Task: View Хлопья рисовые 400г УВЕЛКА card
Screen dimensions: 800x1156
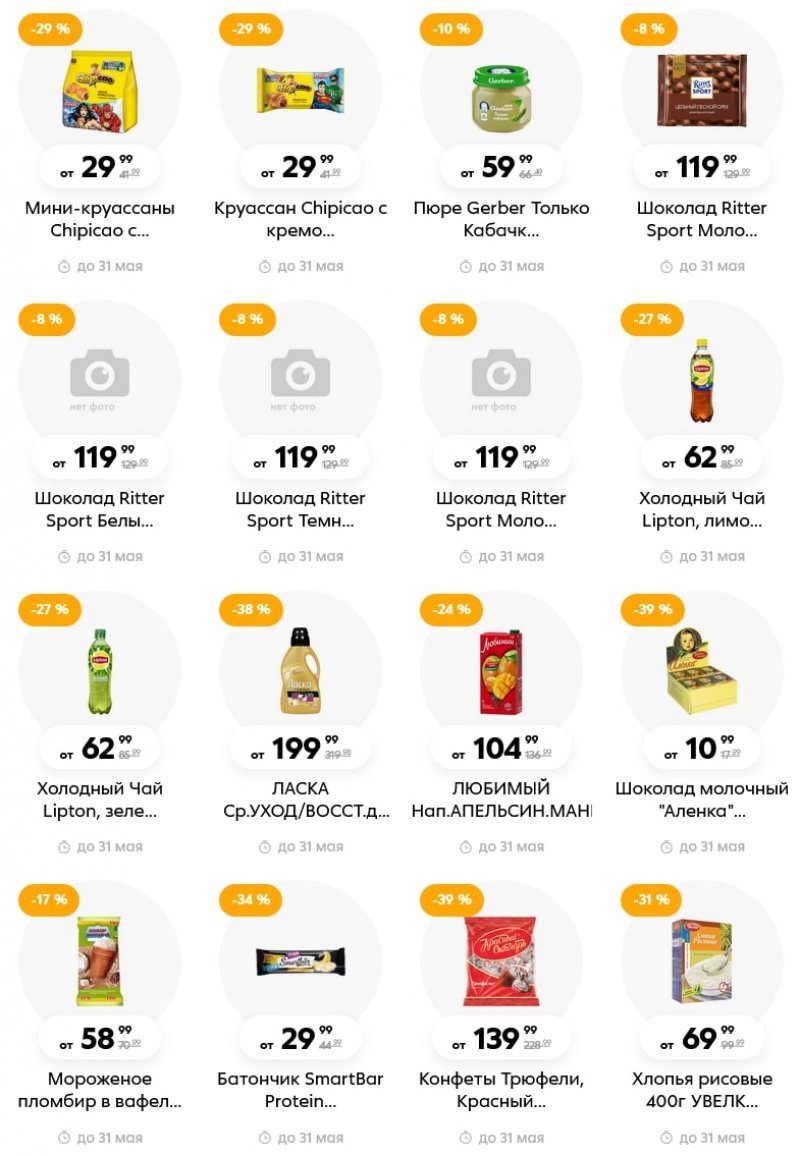Action: point(701,1090)
